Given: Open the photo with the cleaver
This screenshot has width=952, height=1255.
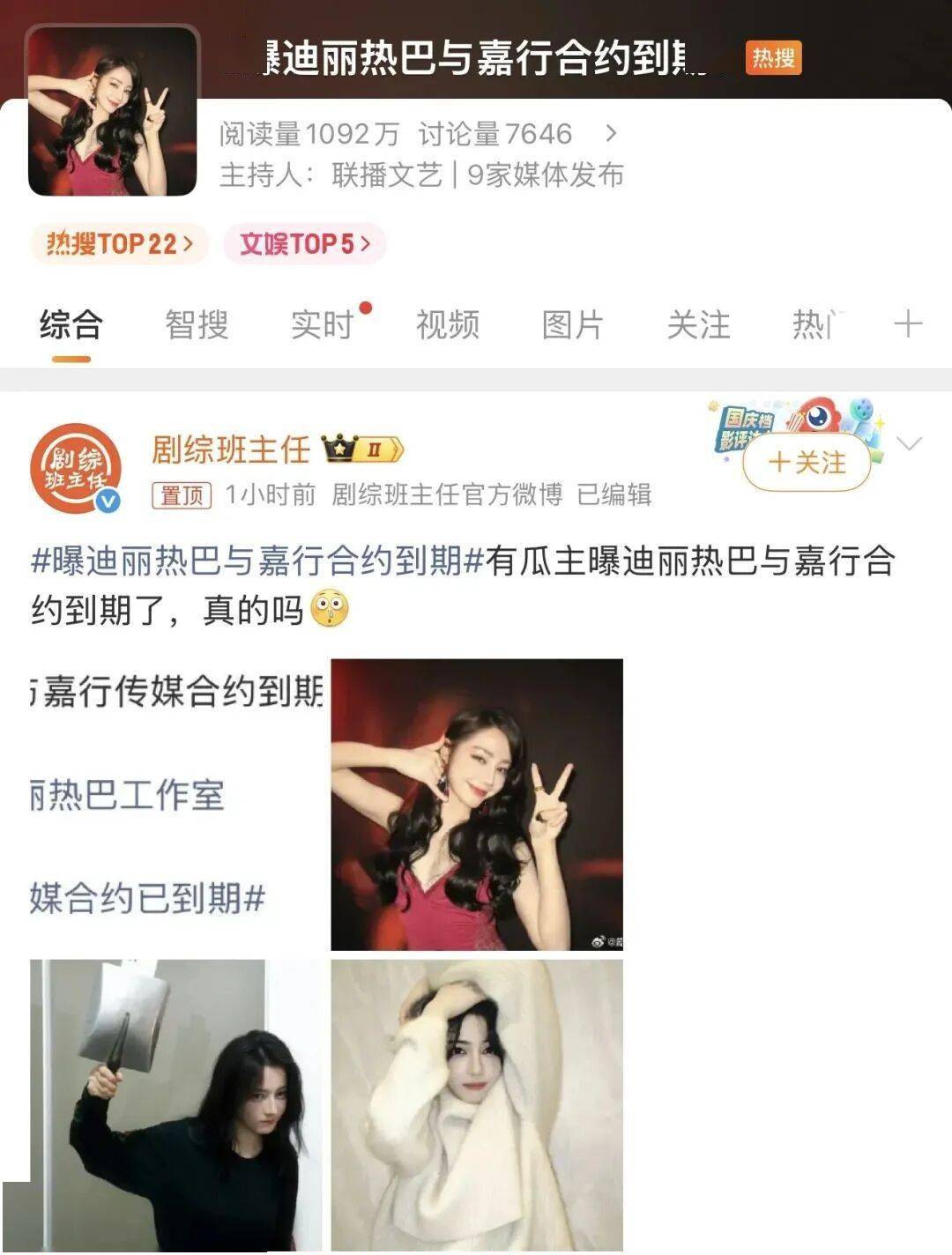Looking at the screenshot, I should (x=175, y=1104).
